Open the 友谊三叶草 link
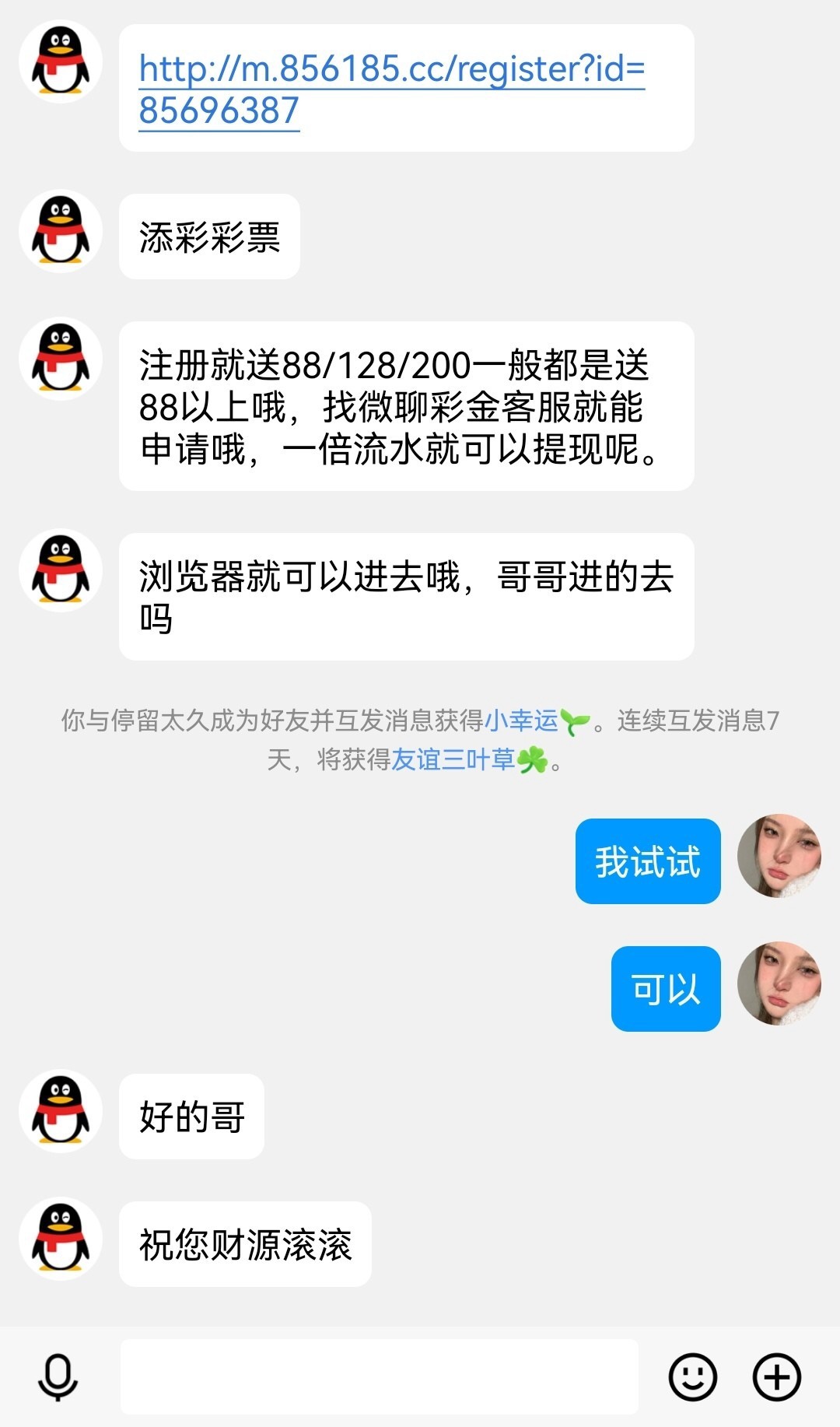 453,759
